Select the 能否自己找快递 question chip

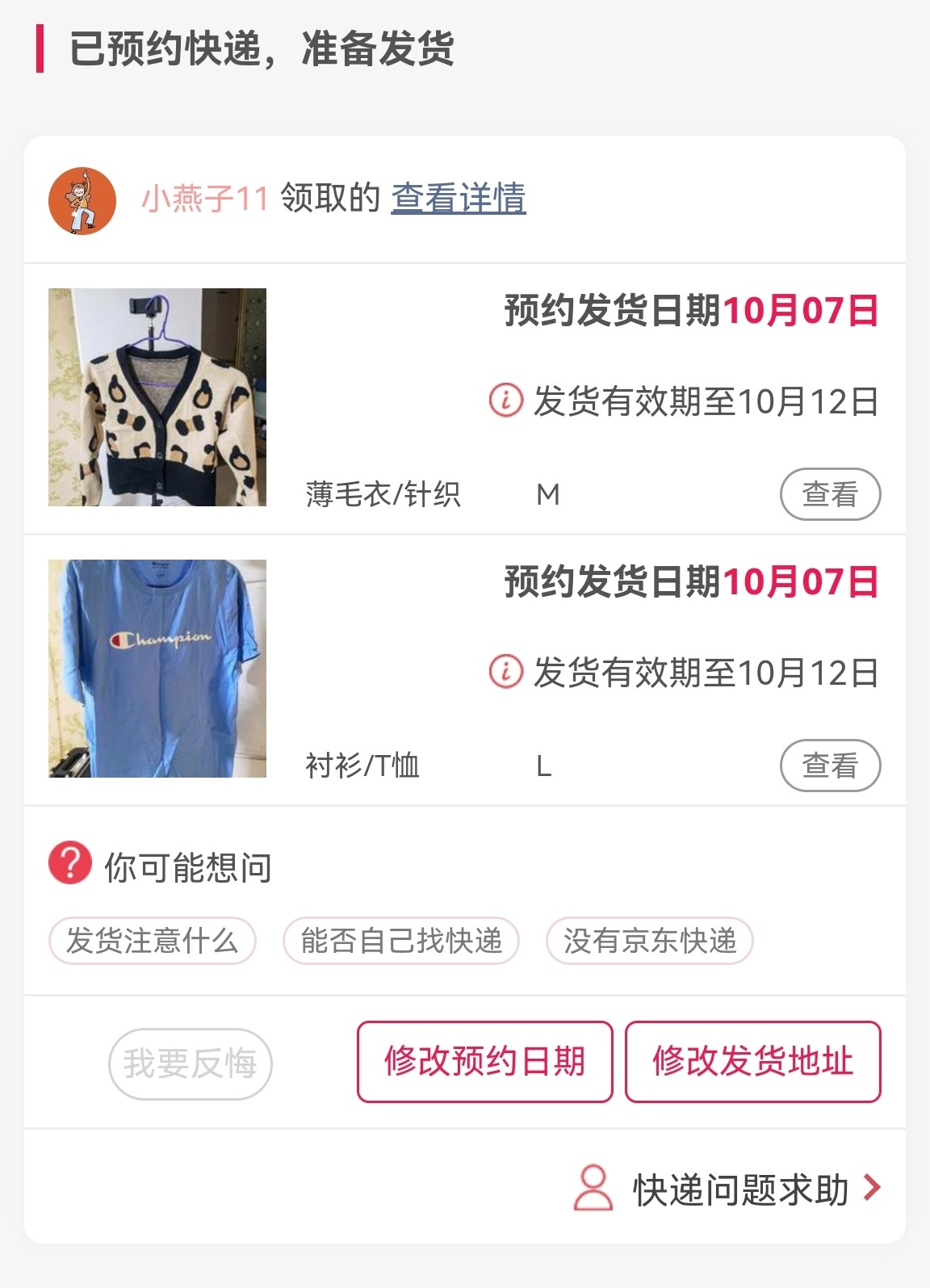pos(401,941)
